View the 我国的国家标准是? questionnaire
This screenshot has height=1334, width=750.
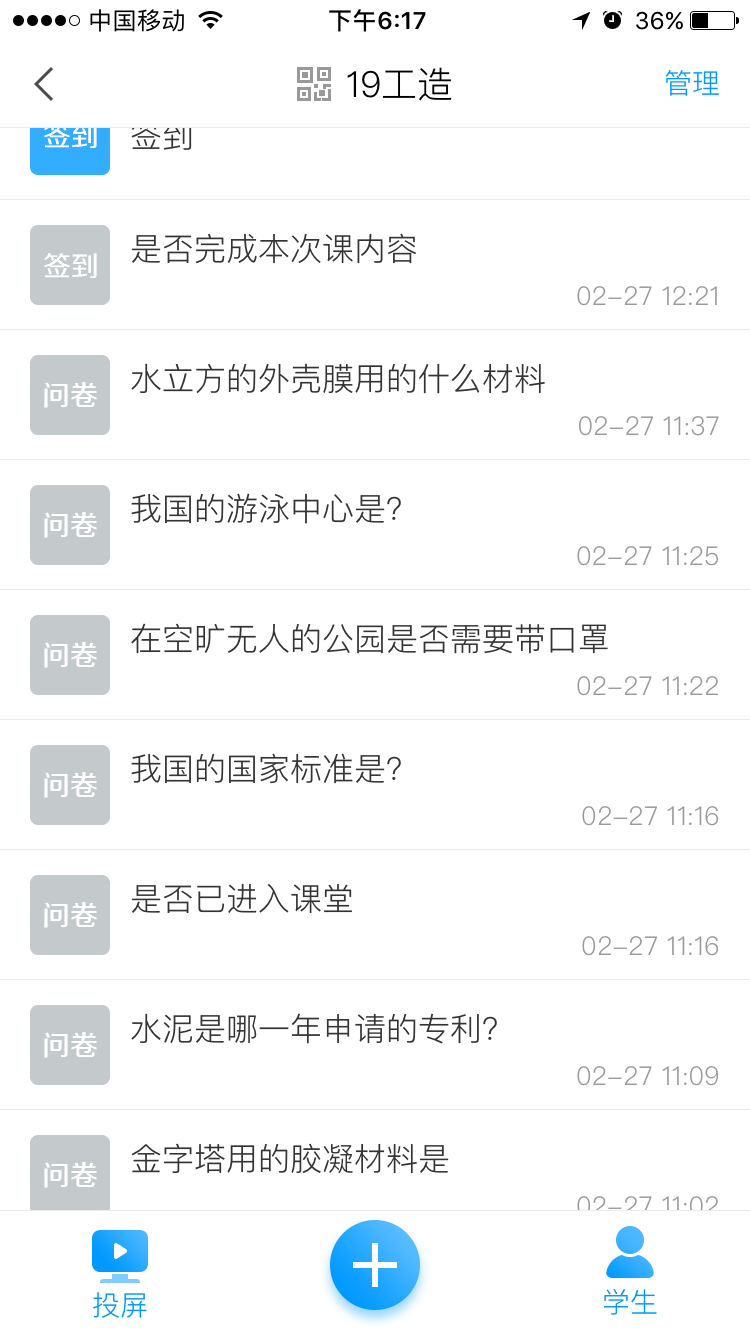[375, 785]
